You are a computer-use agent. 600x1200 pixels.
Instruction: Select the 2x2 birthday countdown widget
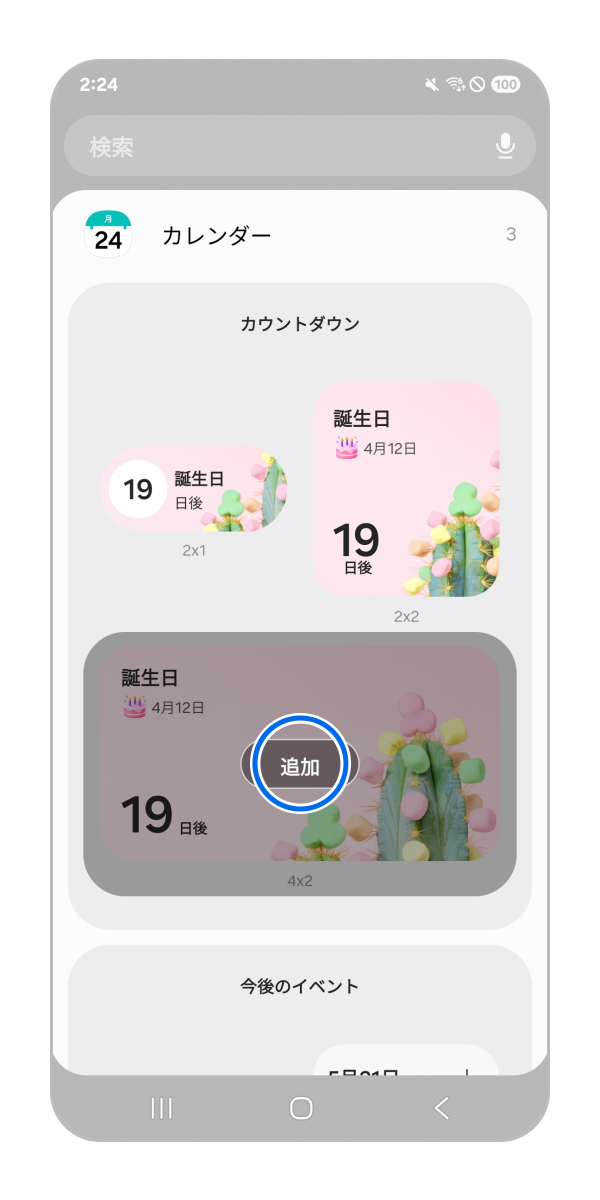[x=406, y=489]
